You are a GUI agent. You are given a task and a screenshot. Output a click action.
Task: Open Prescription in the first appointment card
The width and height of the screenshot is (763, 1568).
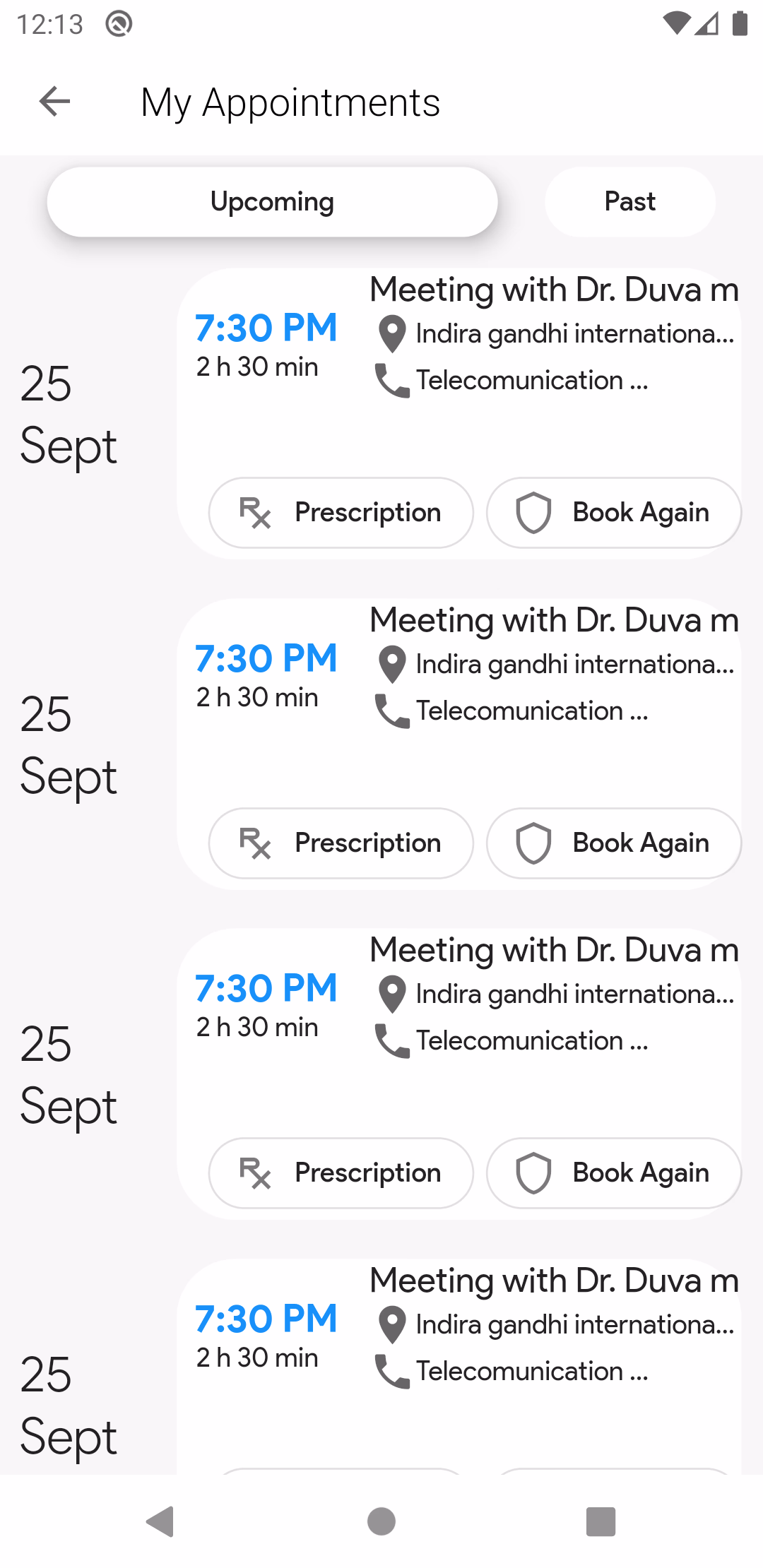[341, 513]
